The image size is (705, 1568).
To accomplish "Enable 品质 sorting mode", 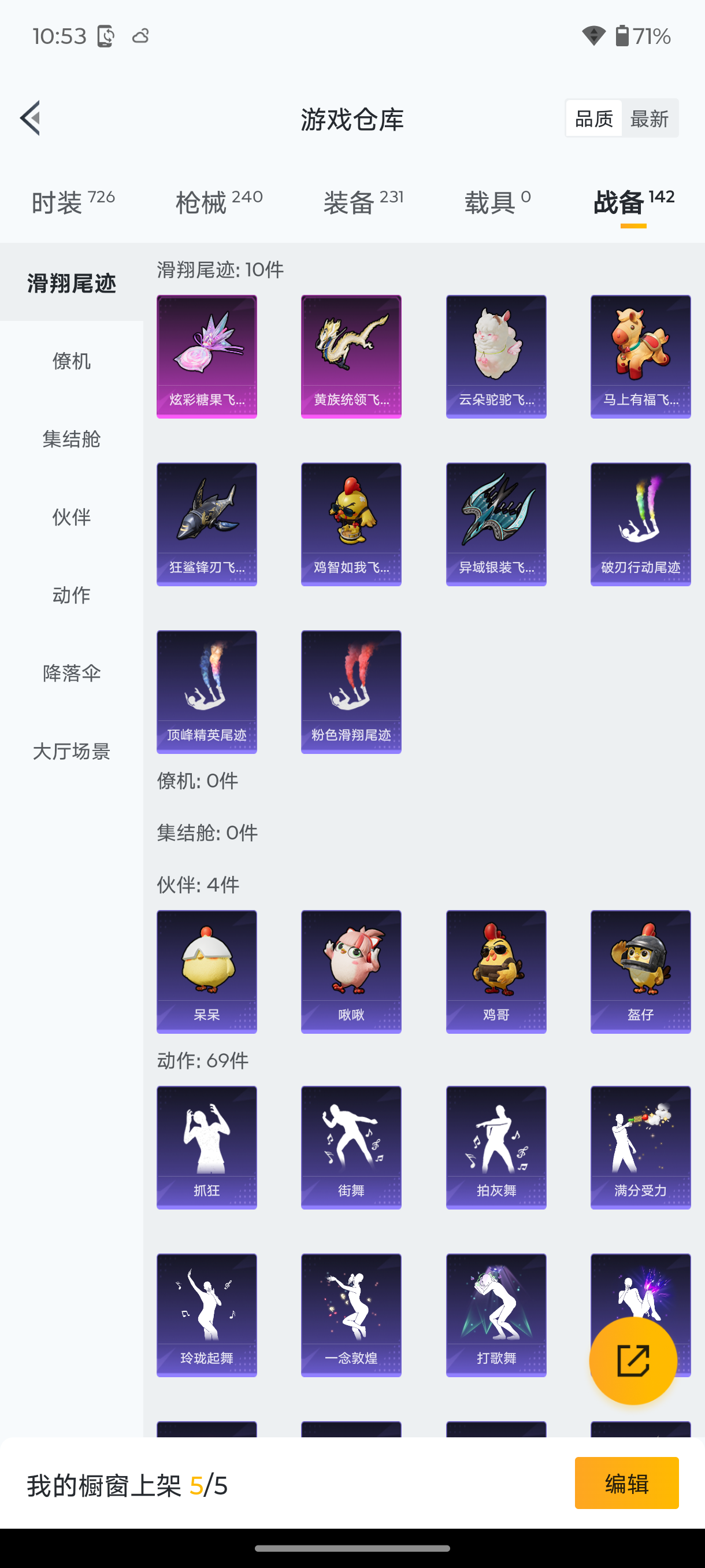I will point(592,118).
